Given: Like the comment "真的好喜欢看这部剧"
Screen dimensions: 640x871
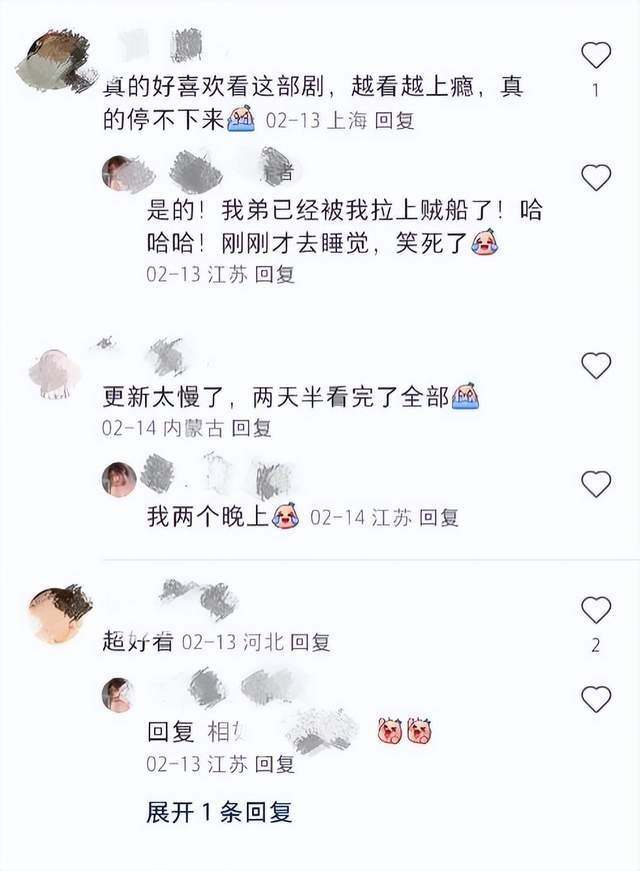Looking at the screenshot, I should point(596,54).
